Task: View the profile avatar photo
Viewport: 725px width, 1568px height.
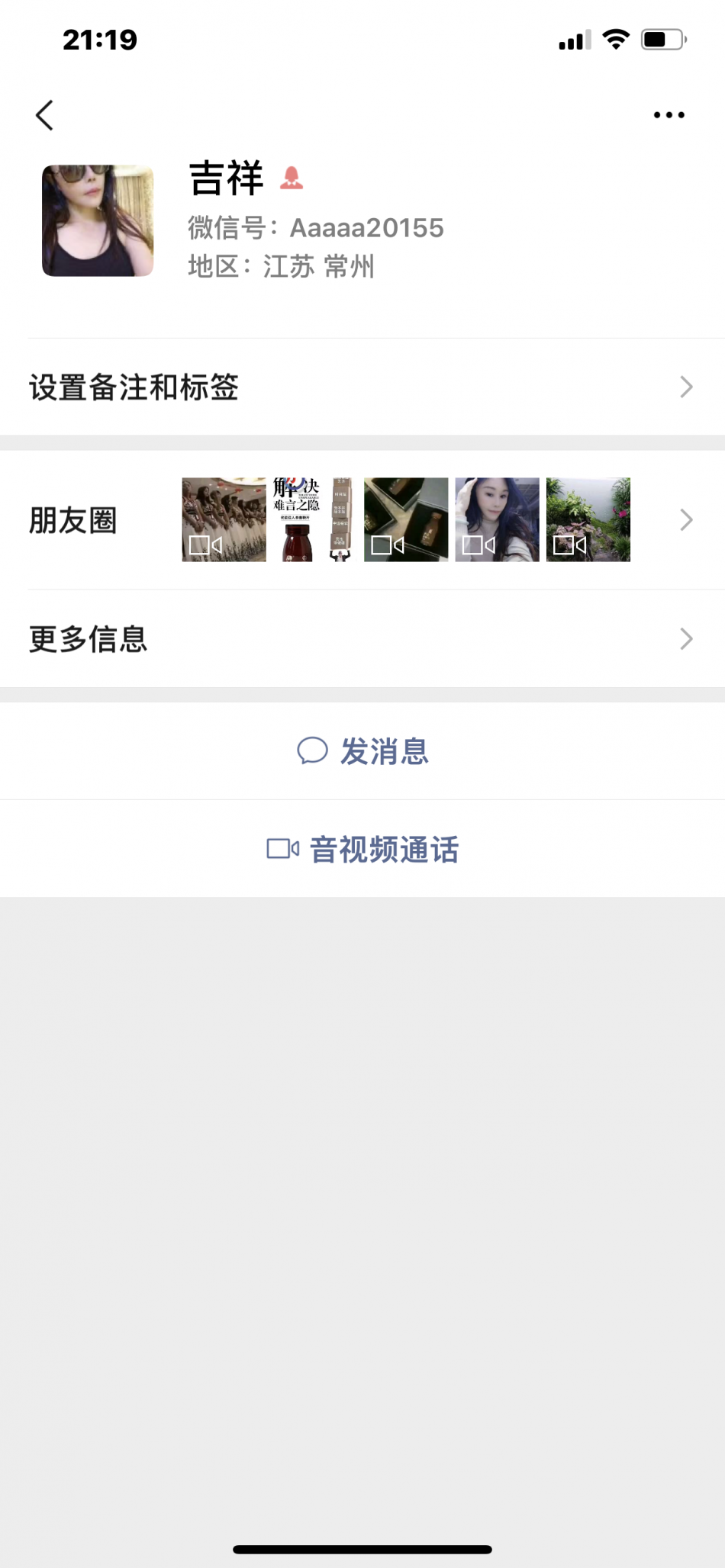Action: pos(98,220)
